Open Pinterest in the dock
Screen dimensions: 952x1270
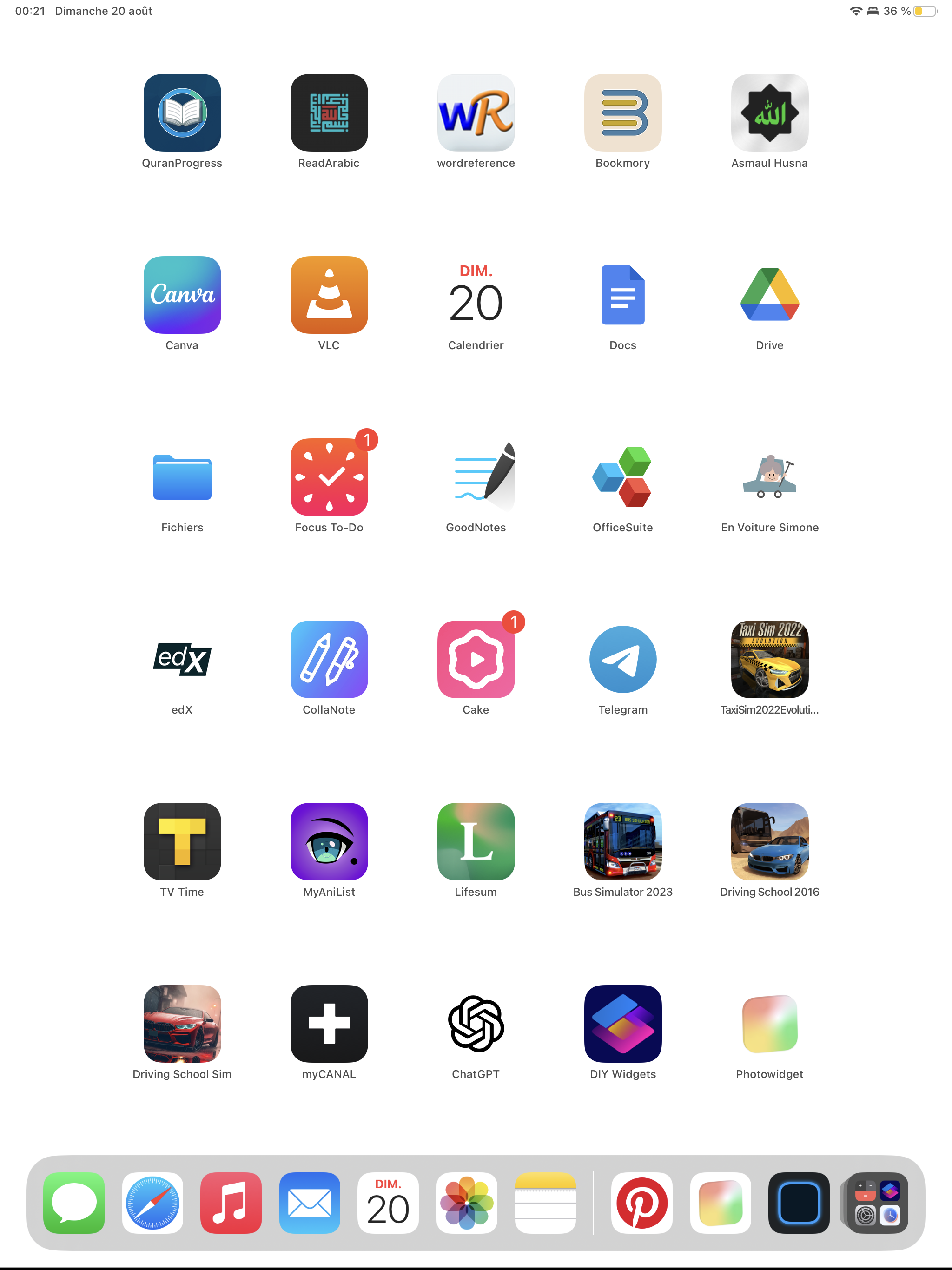[x=641, y=1203]
